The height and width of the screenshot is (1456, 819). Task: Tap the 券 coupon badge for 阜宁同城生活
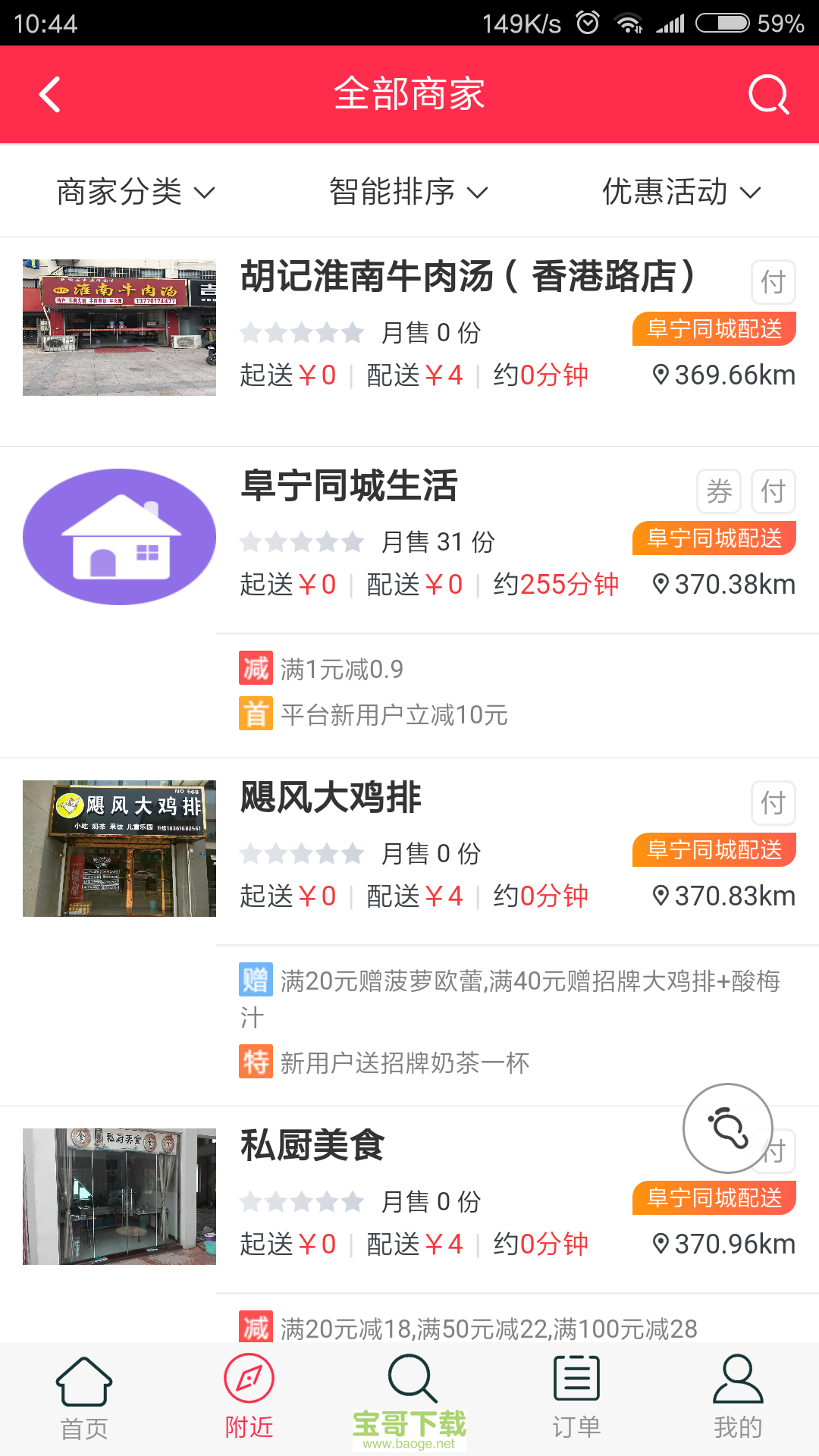tap(719, 491)
